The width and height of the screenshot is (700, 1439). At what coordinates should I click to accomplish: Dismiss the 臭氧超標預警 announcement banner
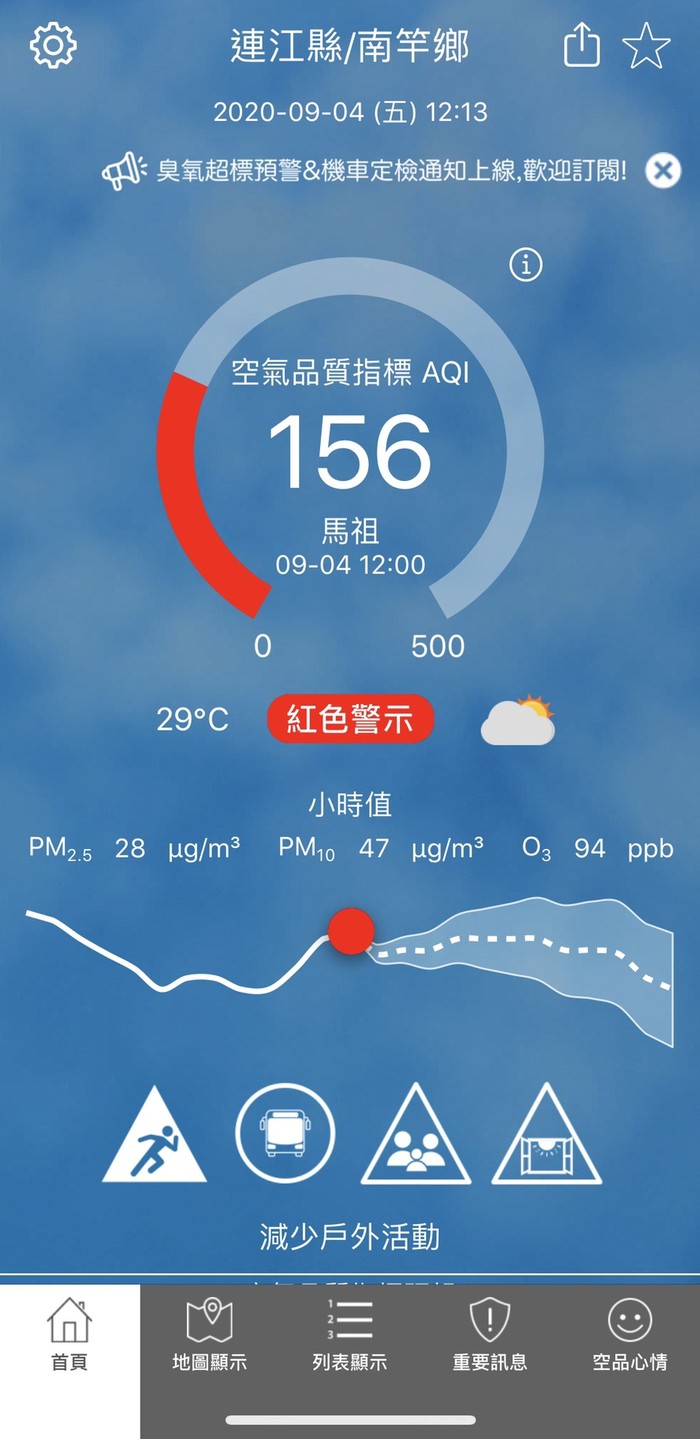coord(662,171)
